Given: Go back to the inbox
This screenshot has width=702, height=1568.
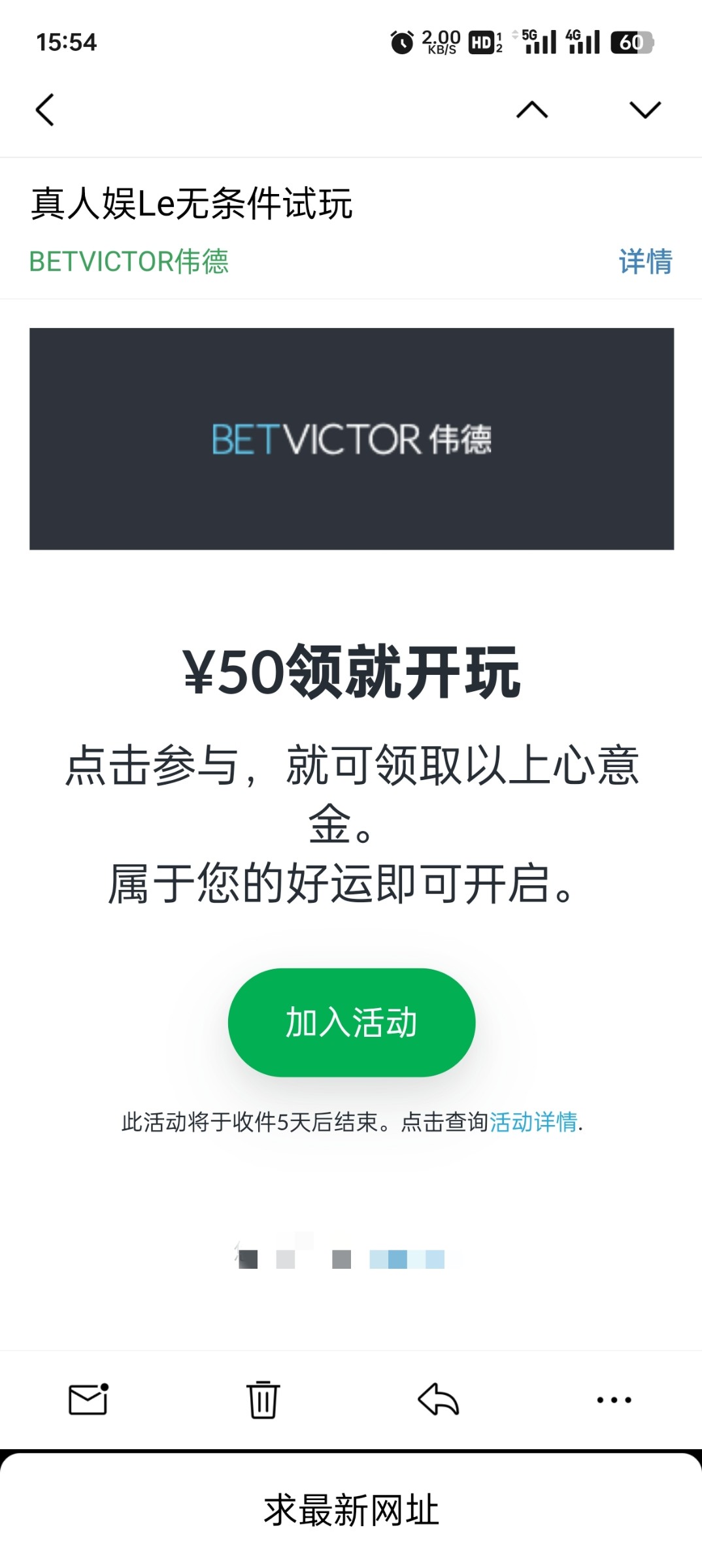Looking at the screenshot, I should click(x=44, y=110).
